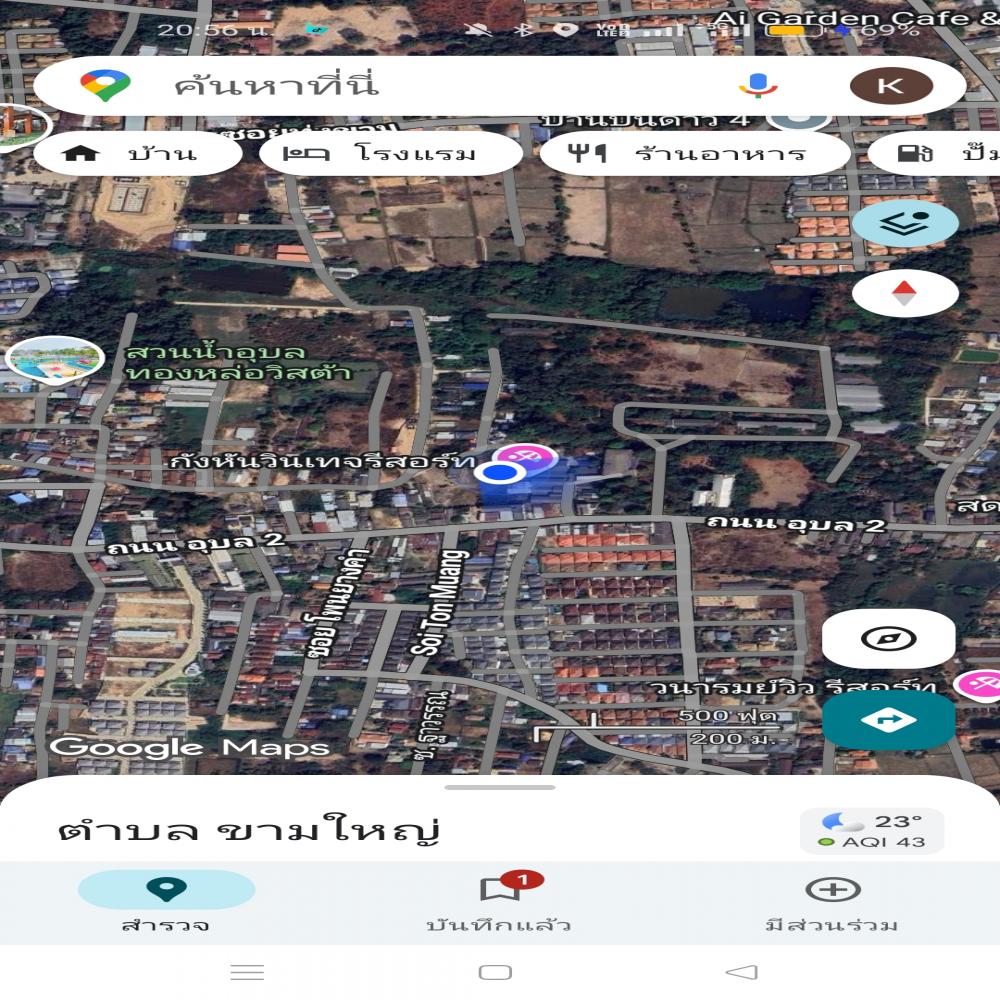Open the directions button
The height and width of the screenshot is (1000, 1000).
tap(888, 720)
